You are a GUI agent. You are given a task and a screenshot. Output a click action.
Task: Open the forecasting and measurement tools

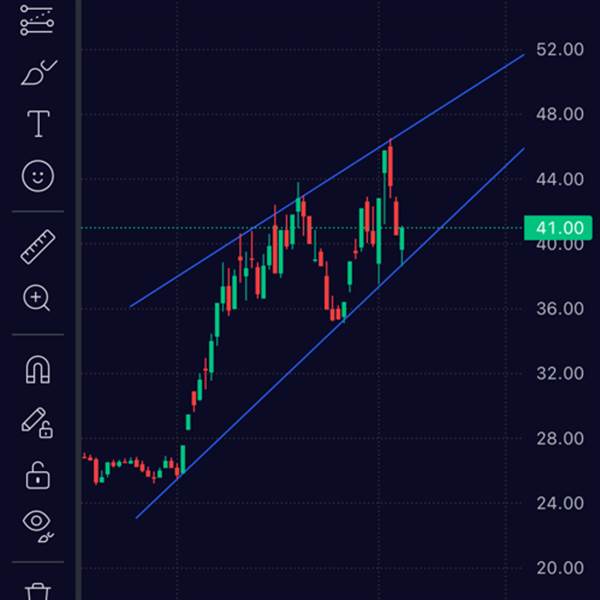point(38,19)
